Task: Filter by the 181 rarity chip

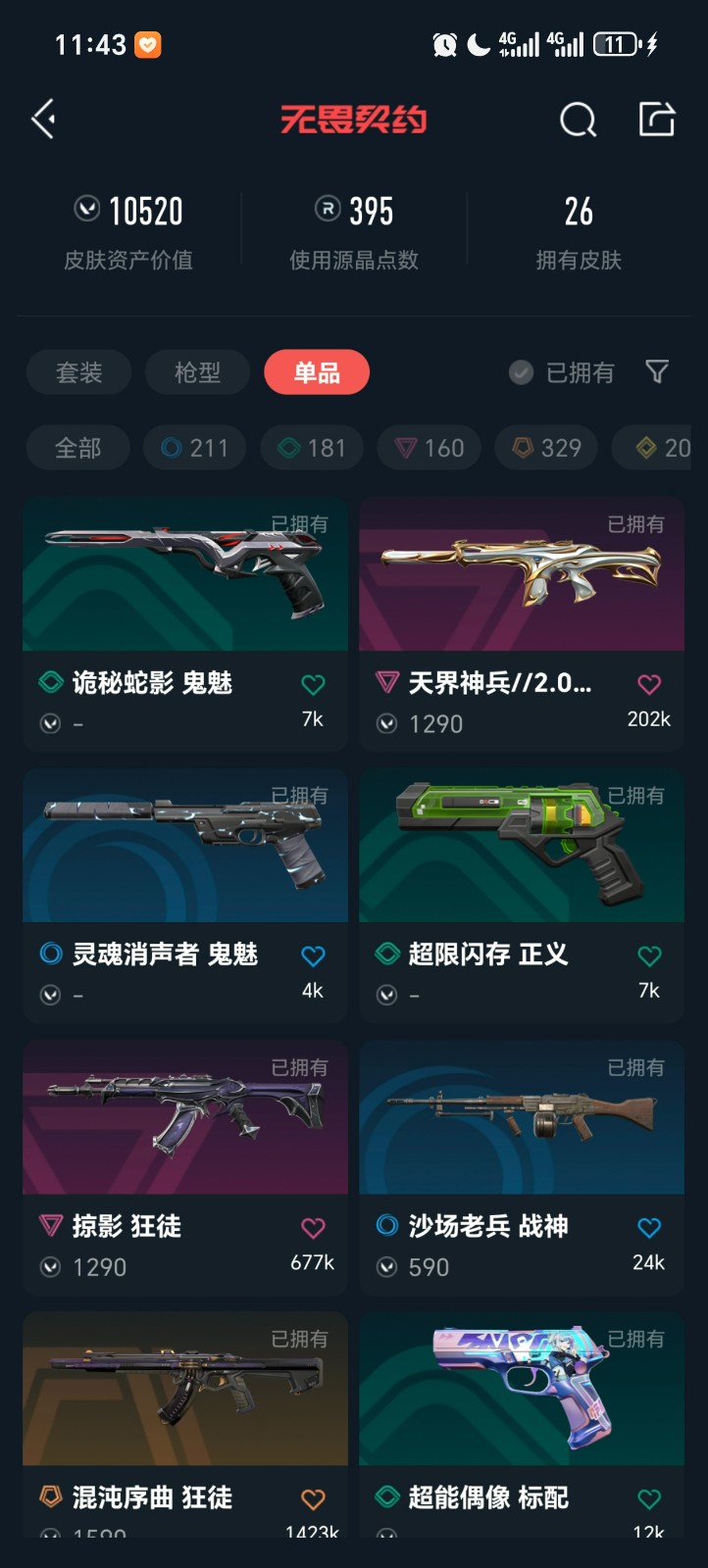Action: [x=312, y=448]
